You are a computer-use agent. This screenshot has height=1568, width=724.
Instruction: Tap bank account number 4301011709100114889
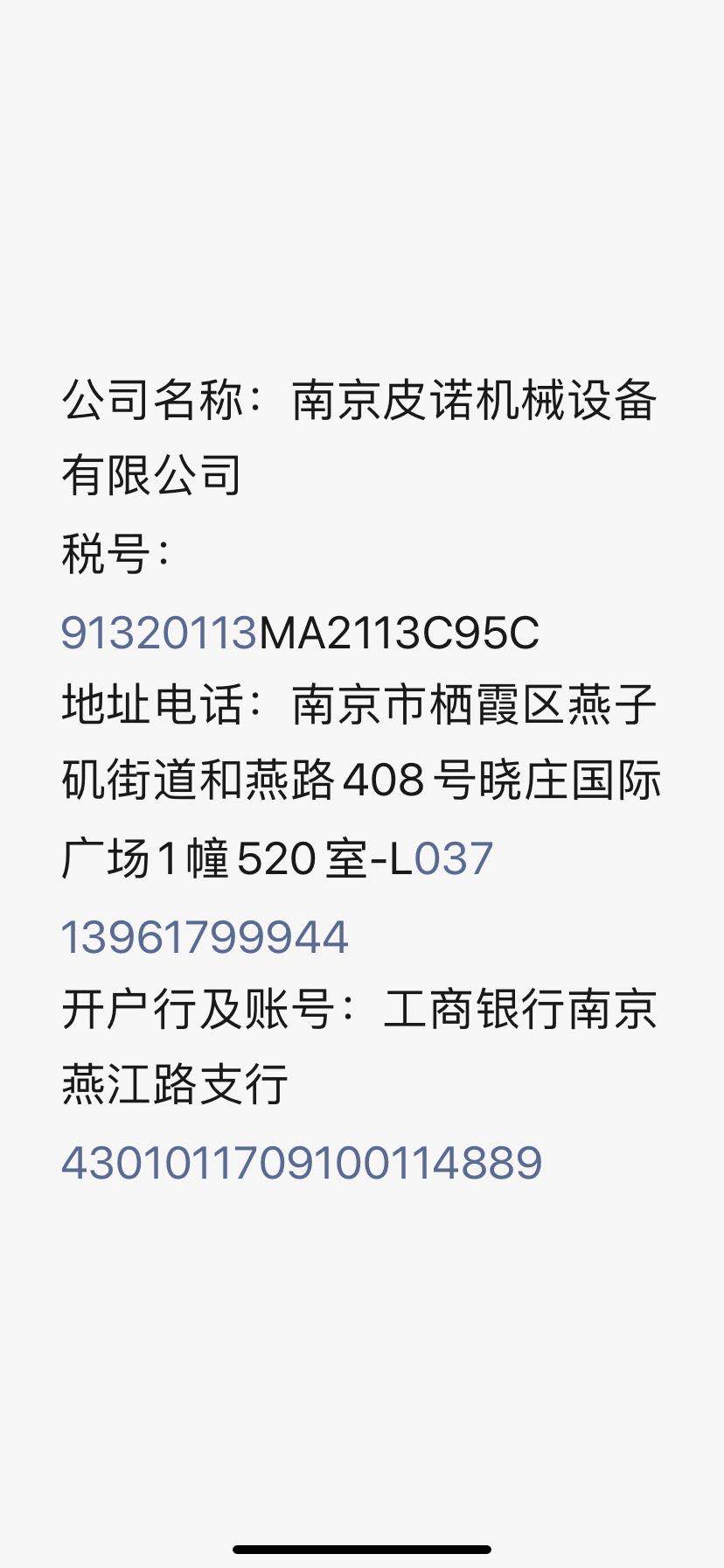click(x=302, y=1163)
